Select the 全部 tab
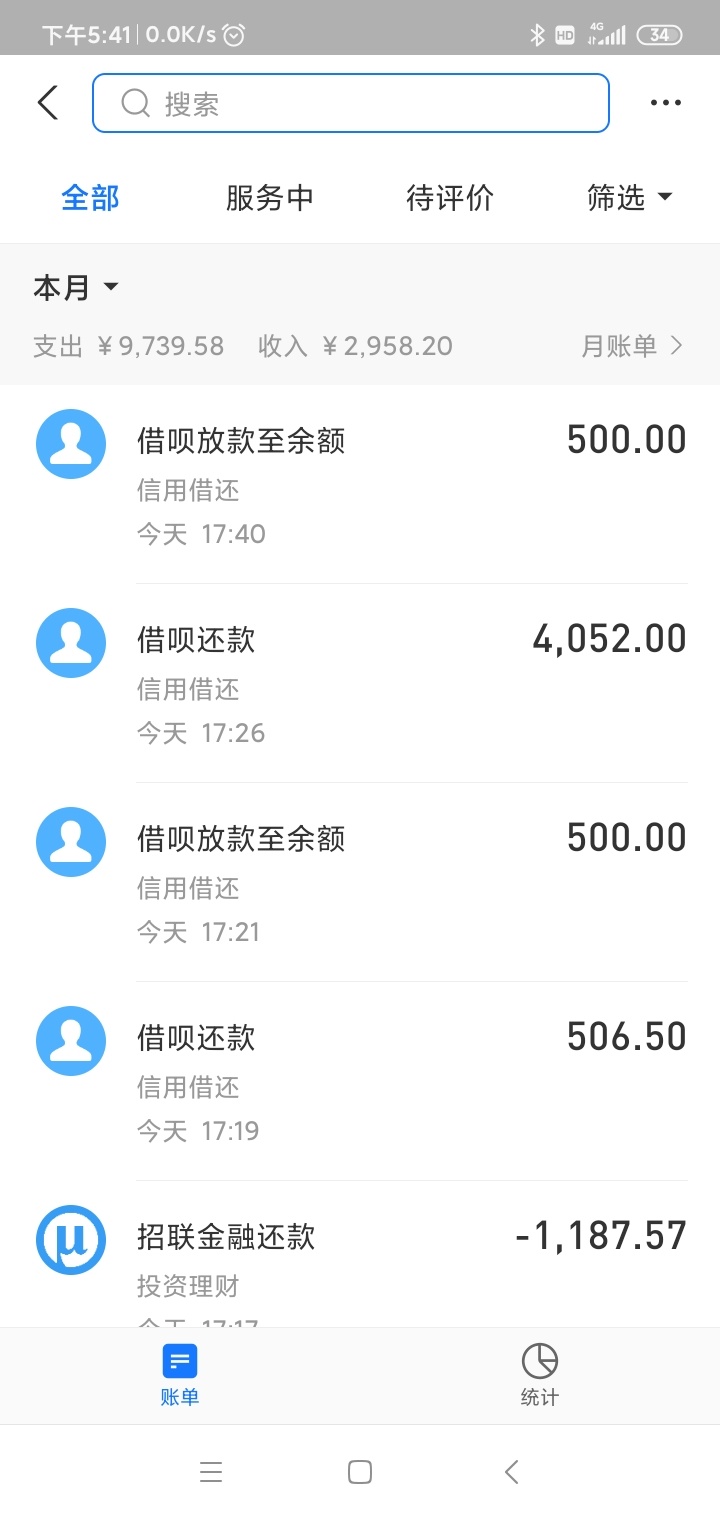The height and width of the screenshot is (1520, 720). pos(90,198)
